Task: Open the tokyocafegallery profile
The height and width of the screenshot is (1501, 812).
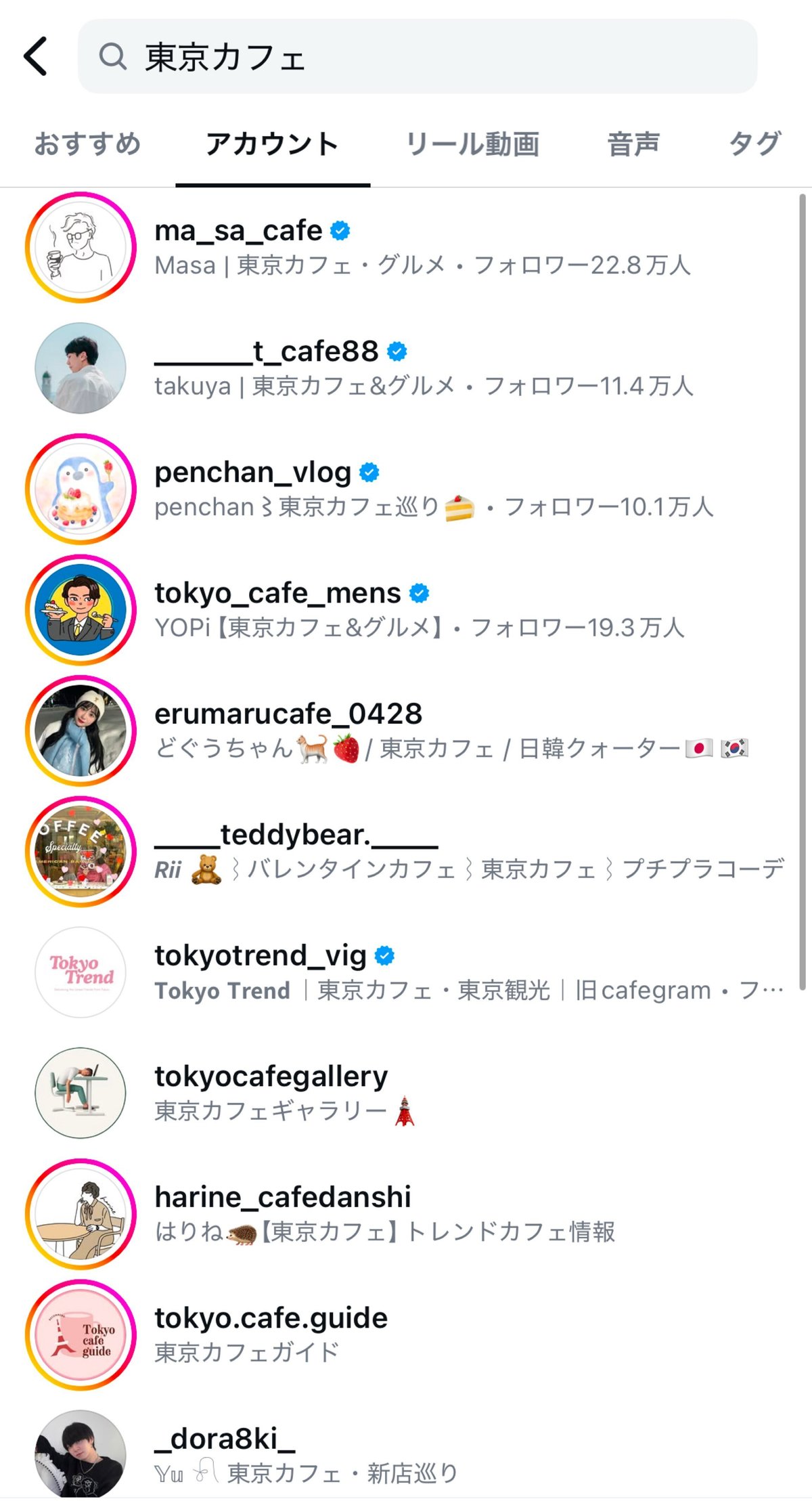Action: coord(271,1076)
